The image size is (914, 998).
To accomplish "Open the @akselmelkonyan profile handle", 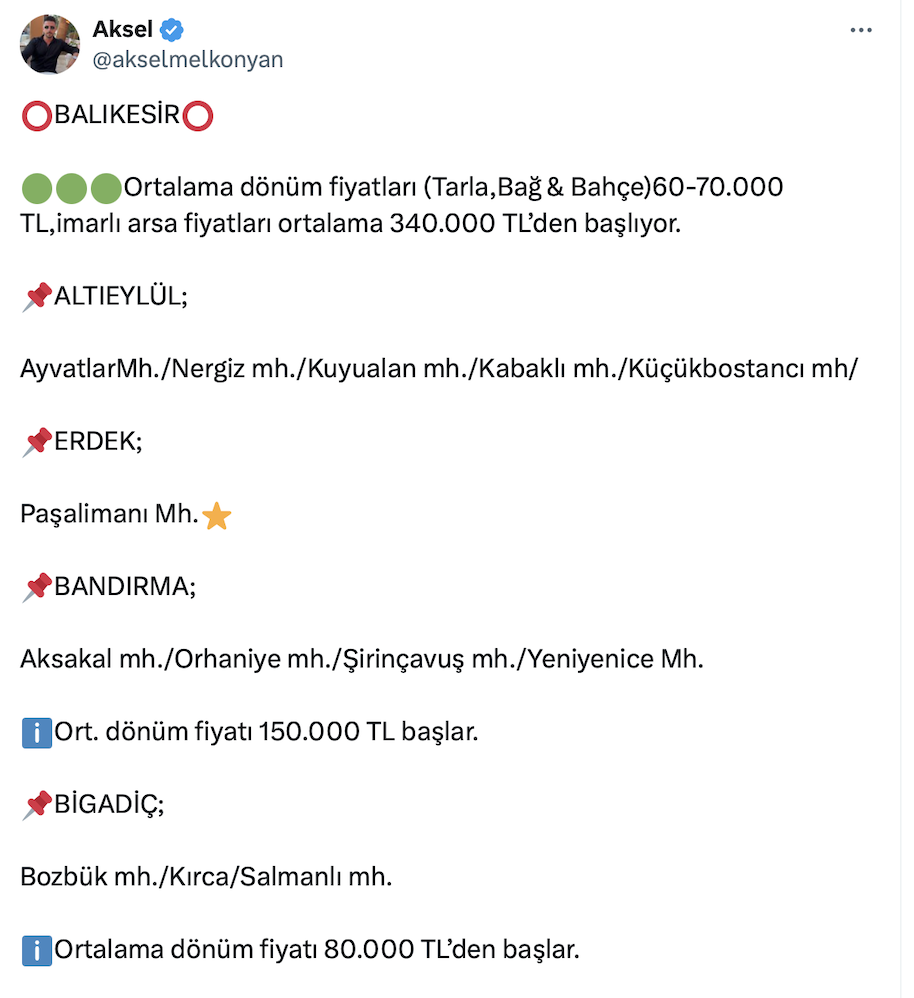I will click(188, 60).
